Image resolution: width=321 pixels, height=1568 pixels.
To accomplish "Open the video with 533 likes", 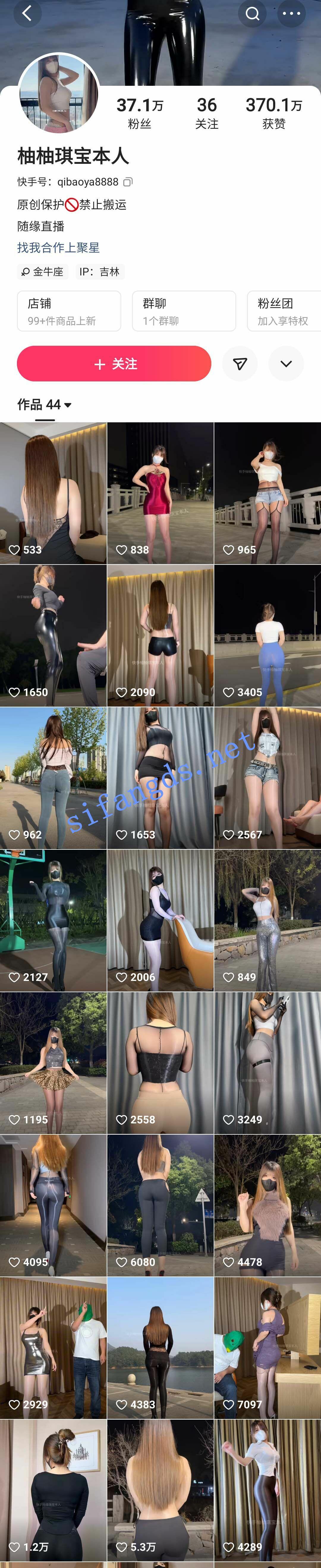I will coord(53,493).
